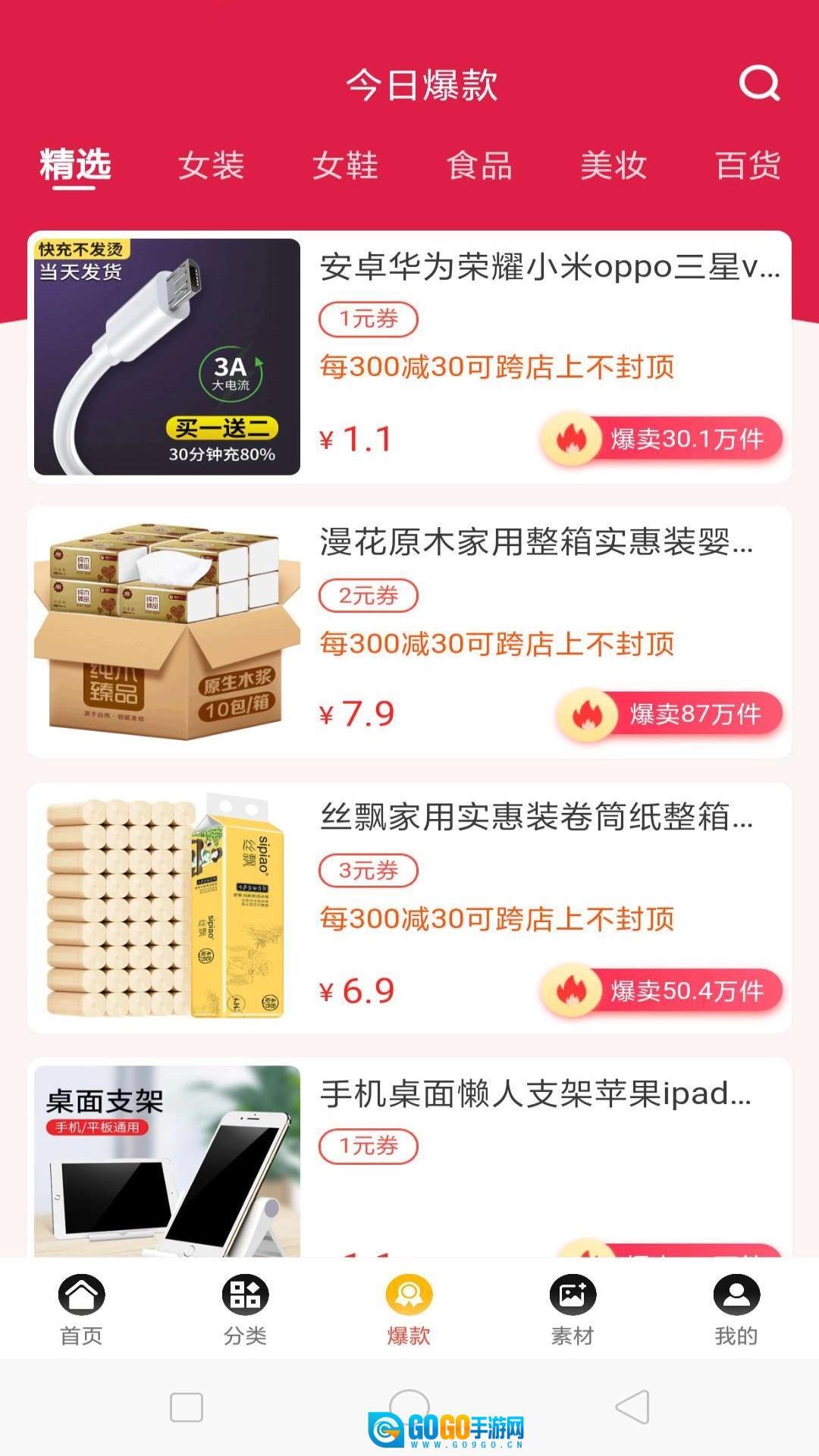Image resolution: width=819 pixels, height=1456 pixels.
Task: Tap the 爆卖50.4万件 hot-sale button
Action: coord(661,991)
